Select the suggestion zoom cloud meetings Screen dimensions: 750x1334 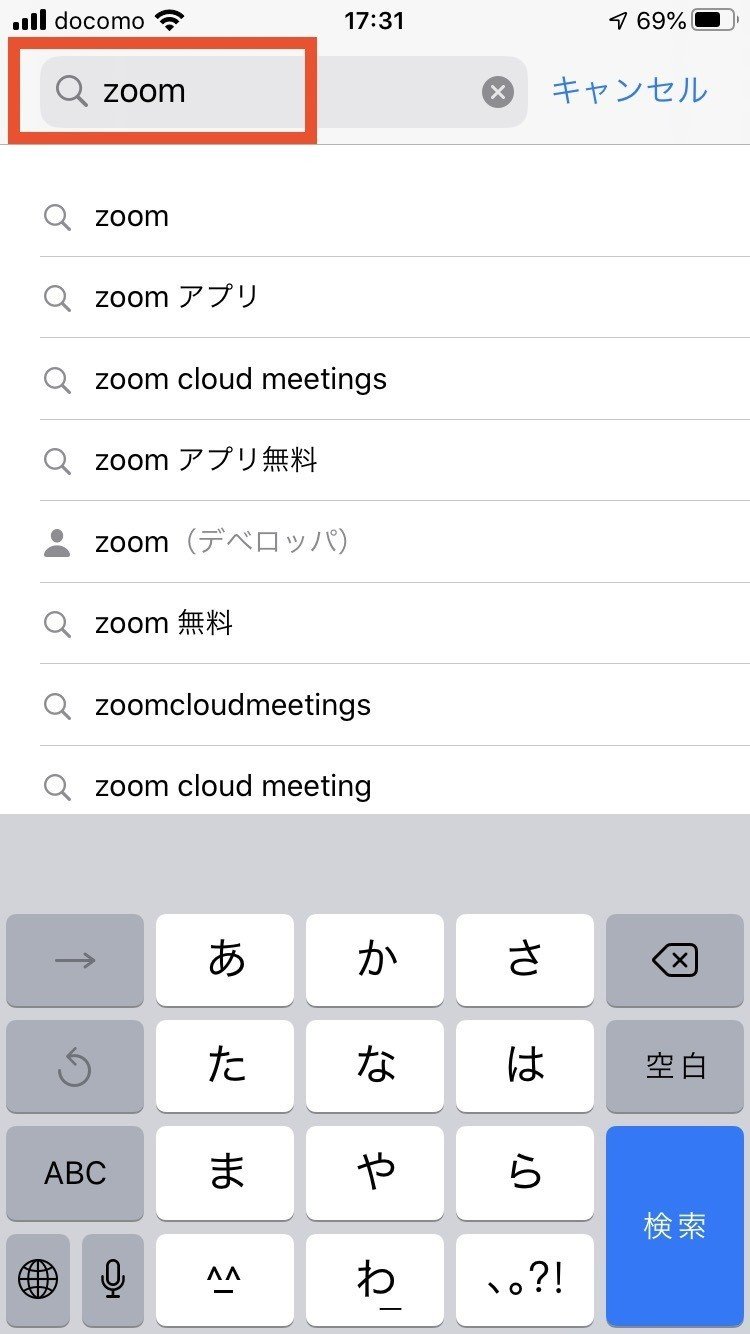(240, 379)
